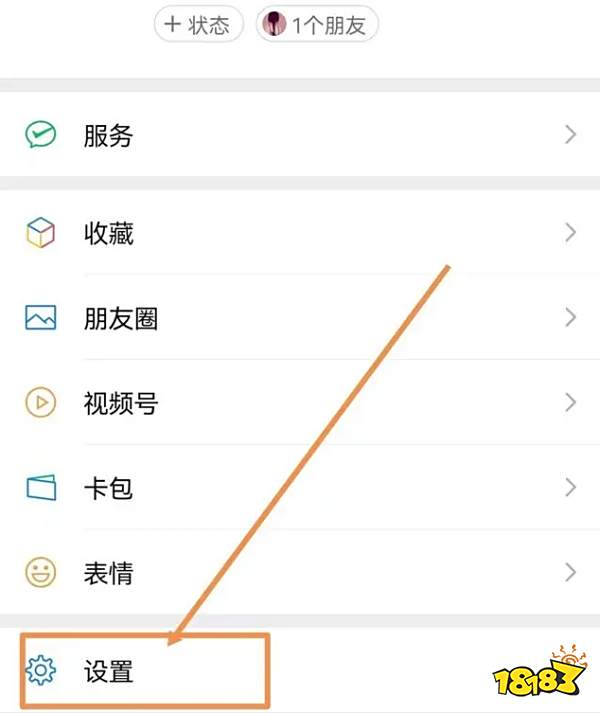Open the 服务 row

300,135
